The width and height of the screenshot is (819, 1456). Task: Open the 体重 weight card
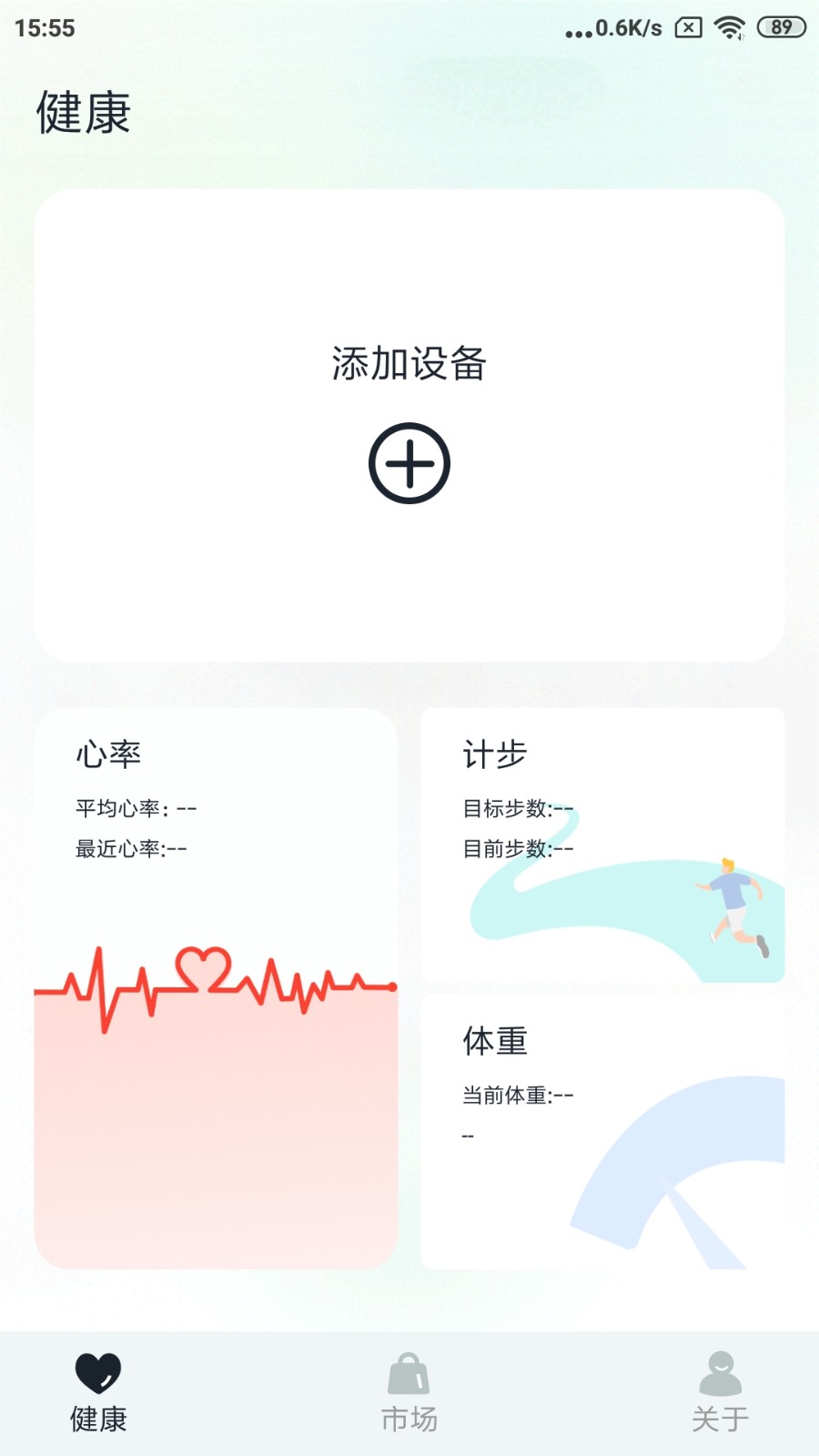click(602, 1132)
